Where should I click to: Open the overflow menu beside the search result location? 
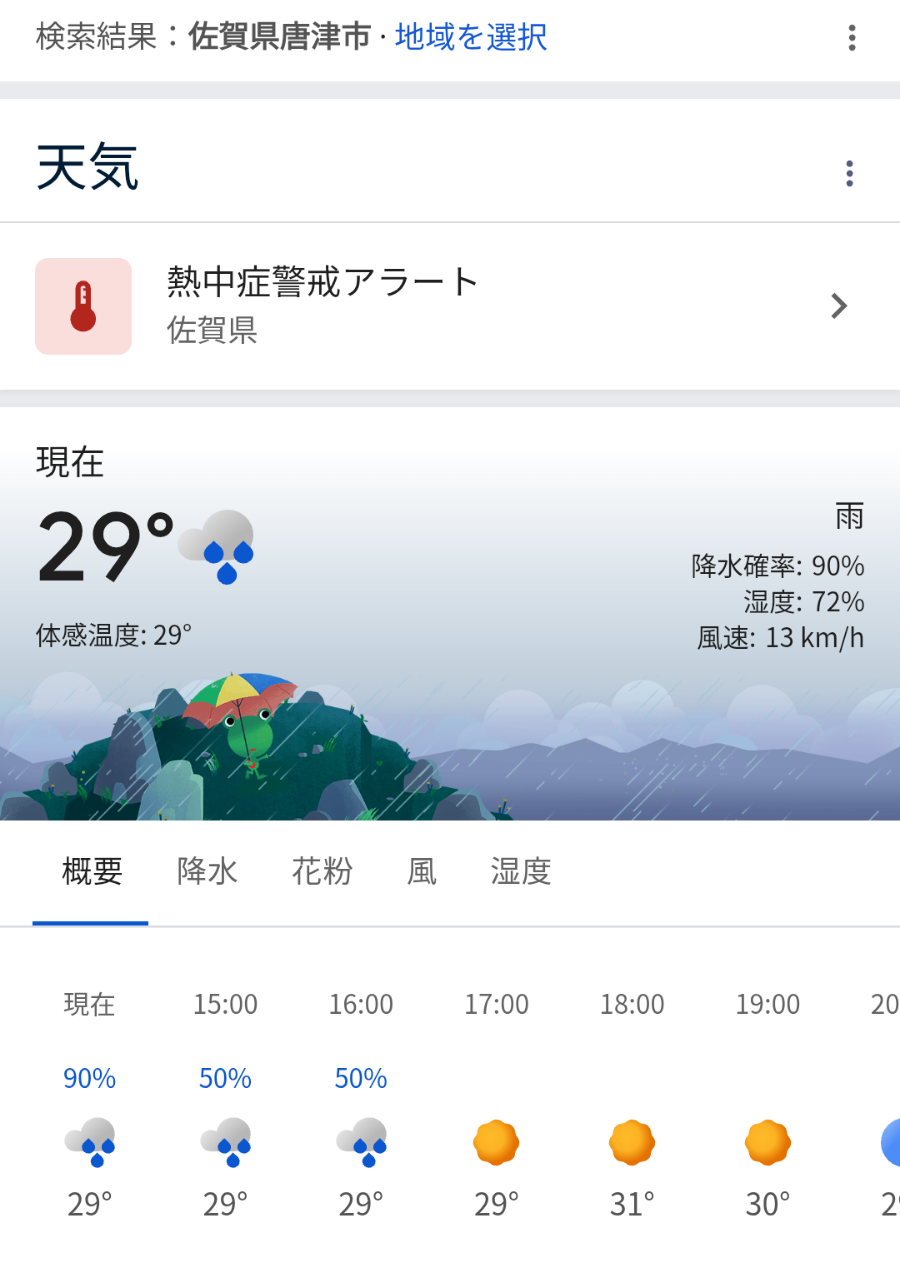tap(851, 39)
